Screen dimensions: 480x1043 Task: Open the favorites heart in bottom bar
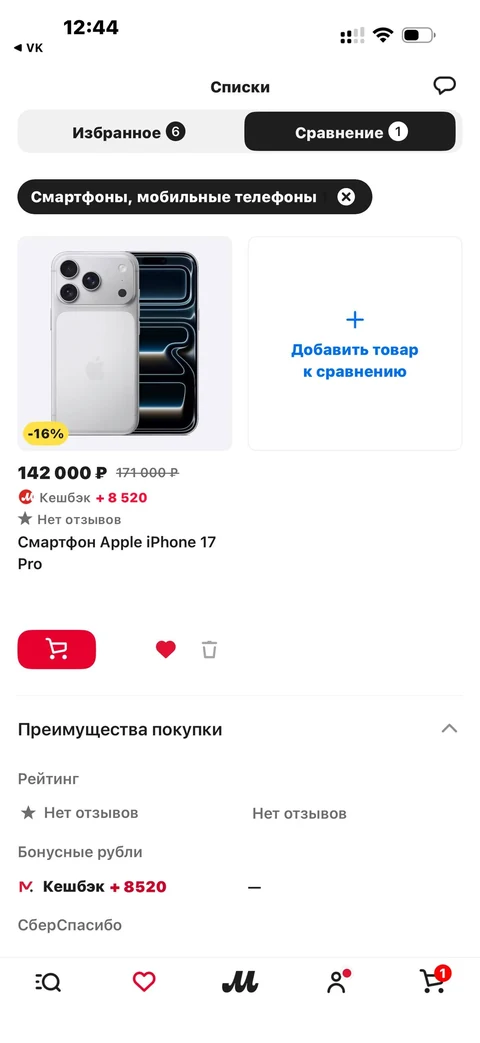pyautogui.click(x=144, y=982)
